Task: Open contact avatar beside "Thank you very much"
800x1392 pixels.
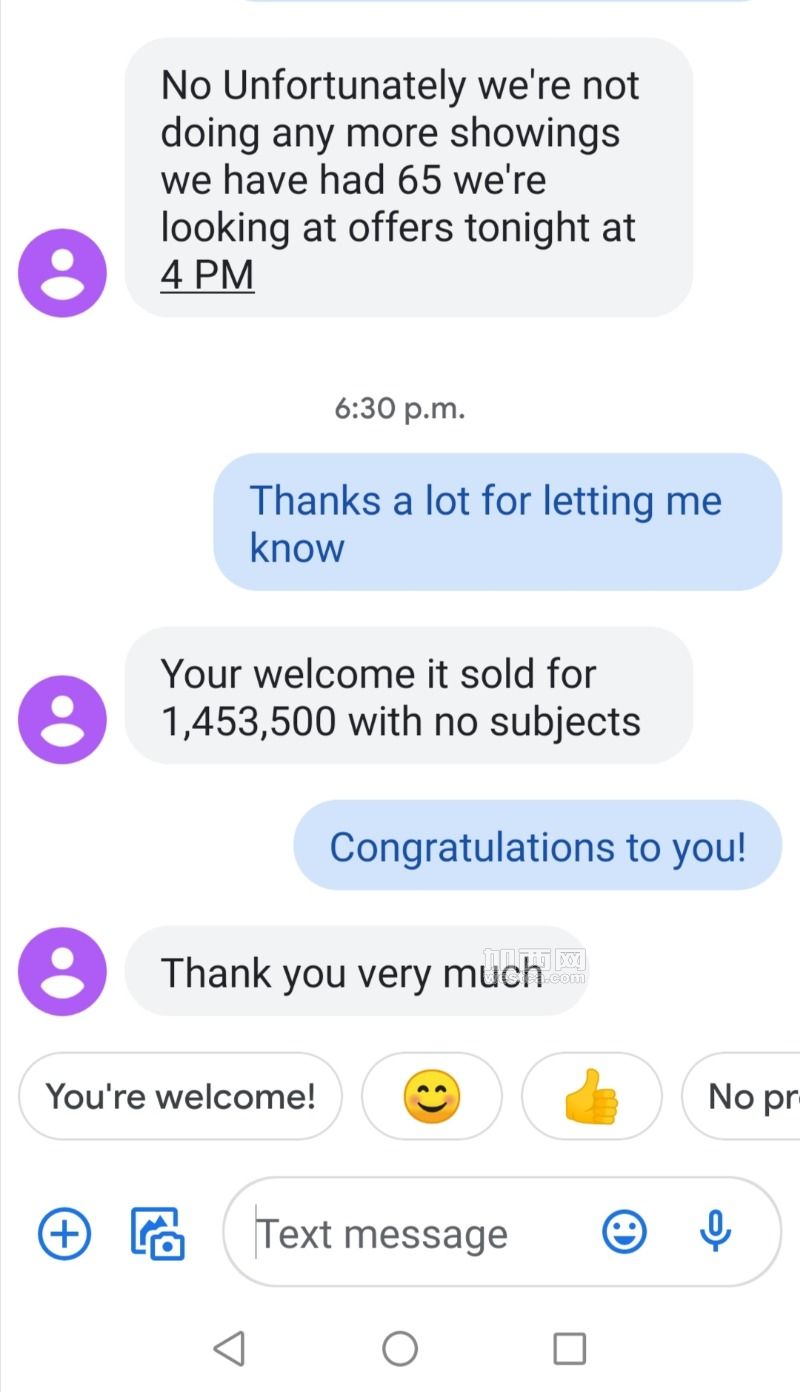Action: point(62,971)
